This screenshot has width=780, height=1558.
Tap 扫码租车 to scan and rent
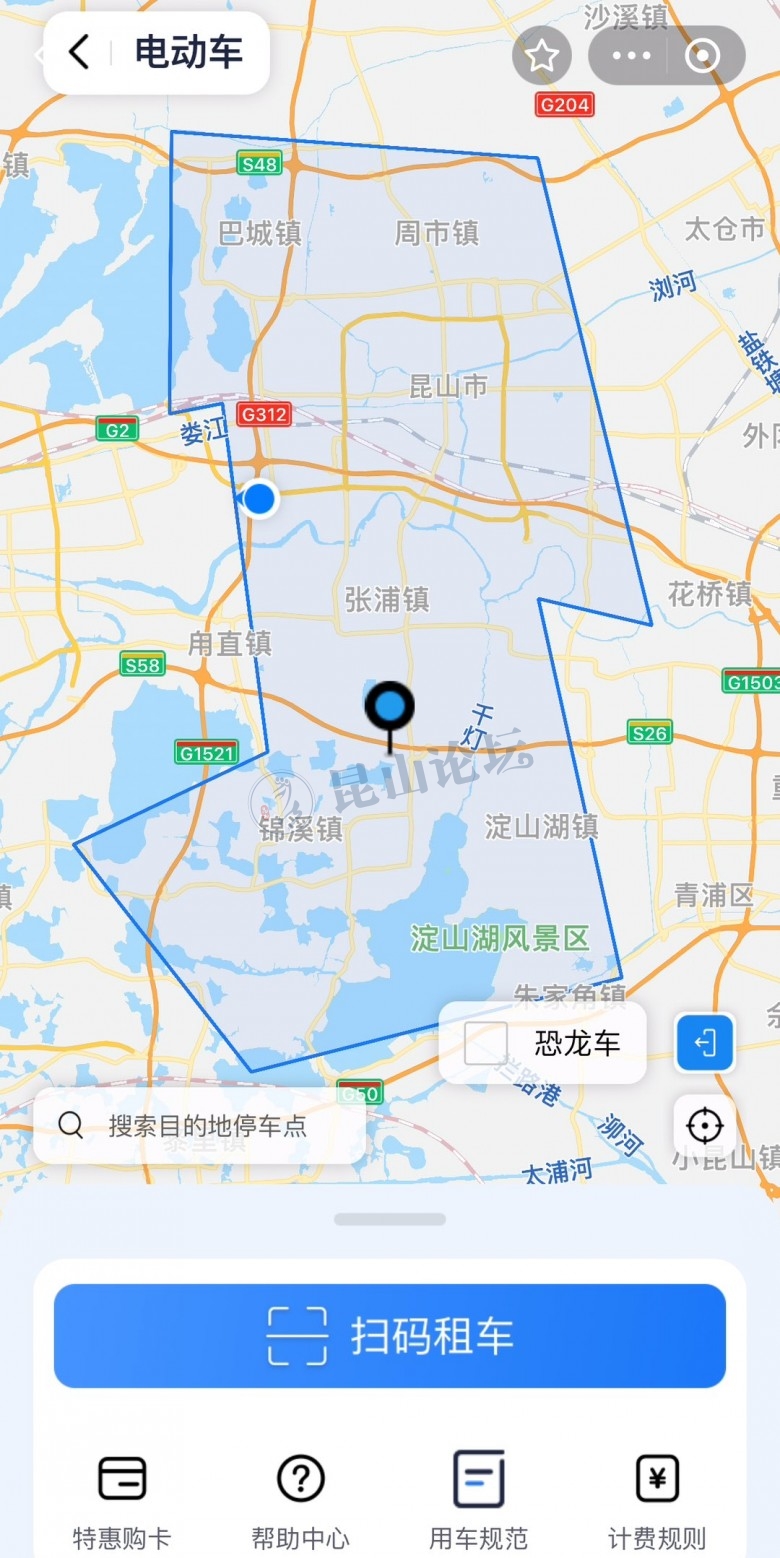[x=390, y=1336]
